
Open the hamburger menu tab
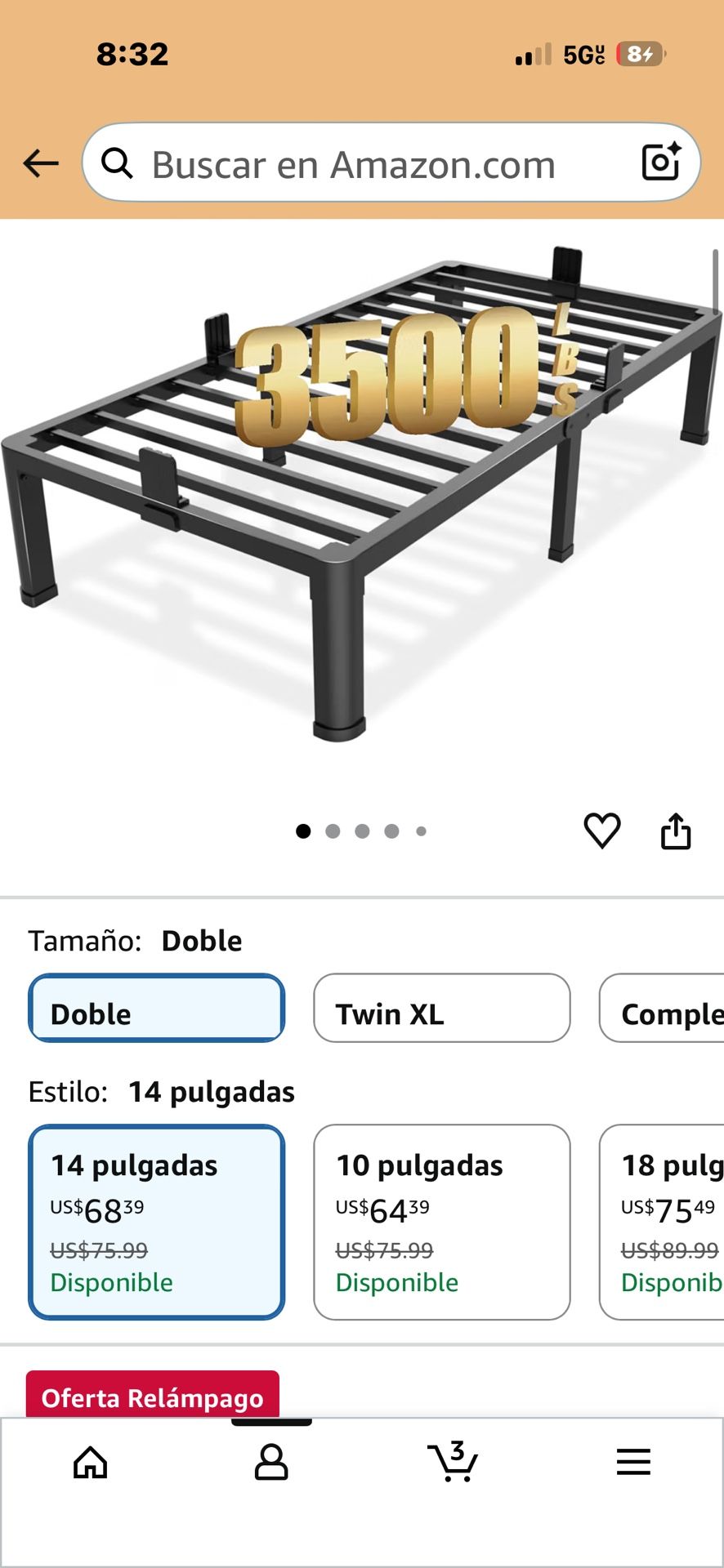633,1462
